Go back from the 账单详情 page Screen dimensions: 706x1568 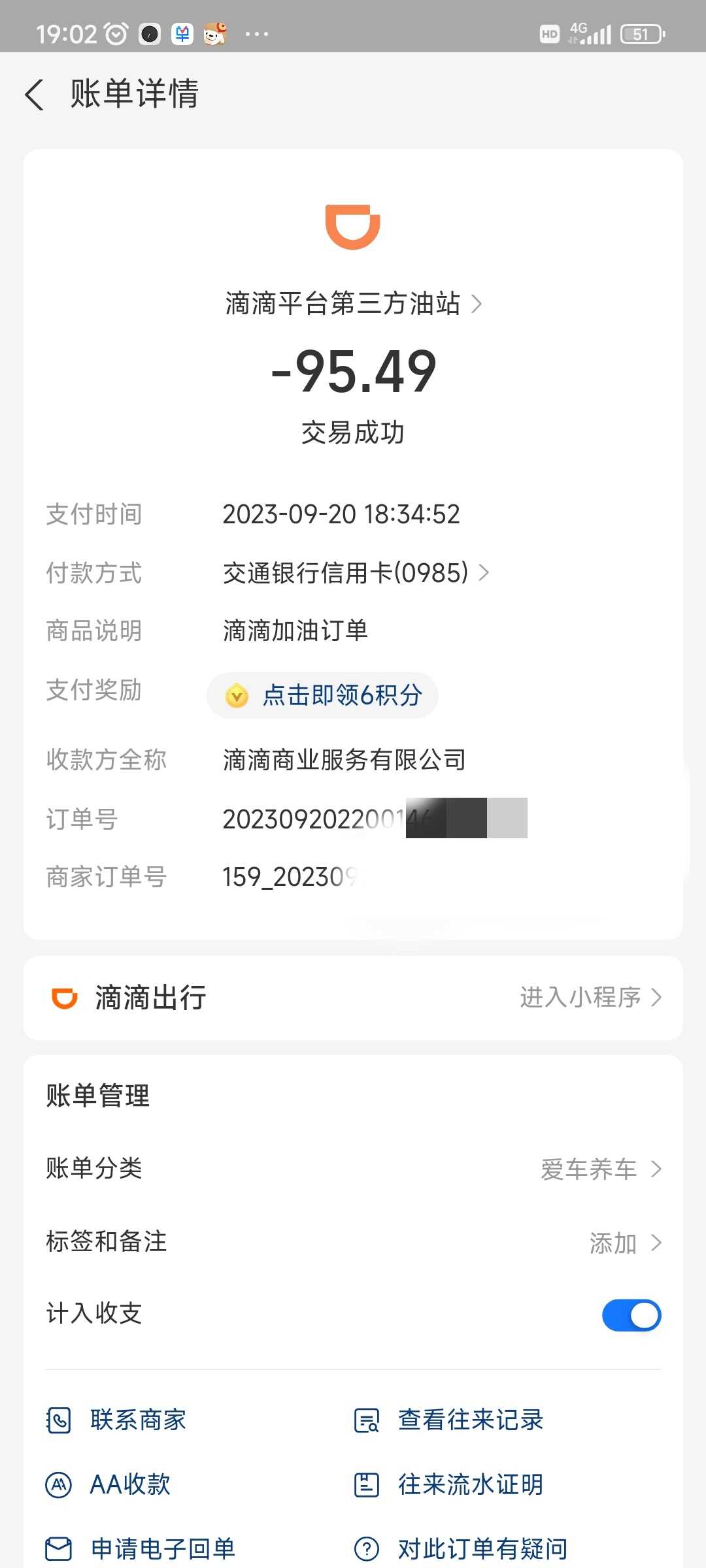tap(35, 94)
